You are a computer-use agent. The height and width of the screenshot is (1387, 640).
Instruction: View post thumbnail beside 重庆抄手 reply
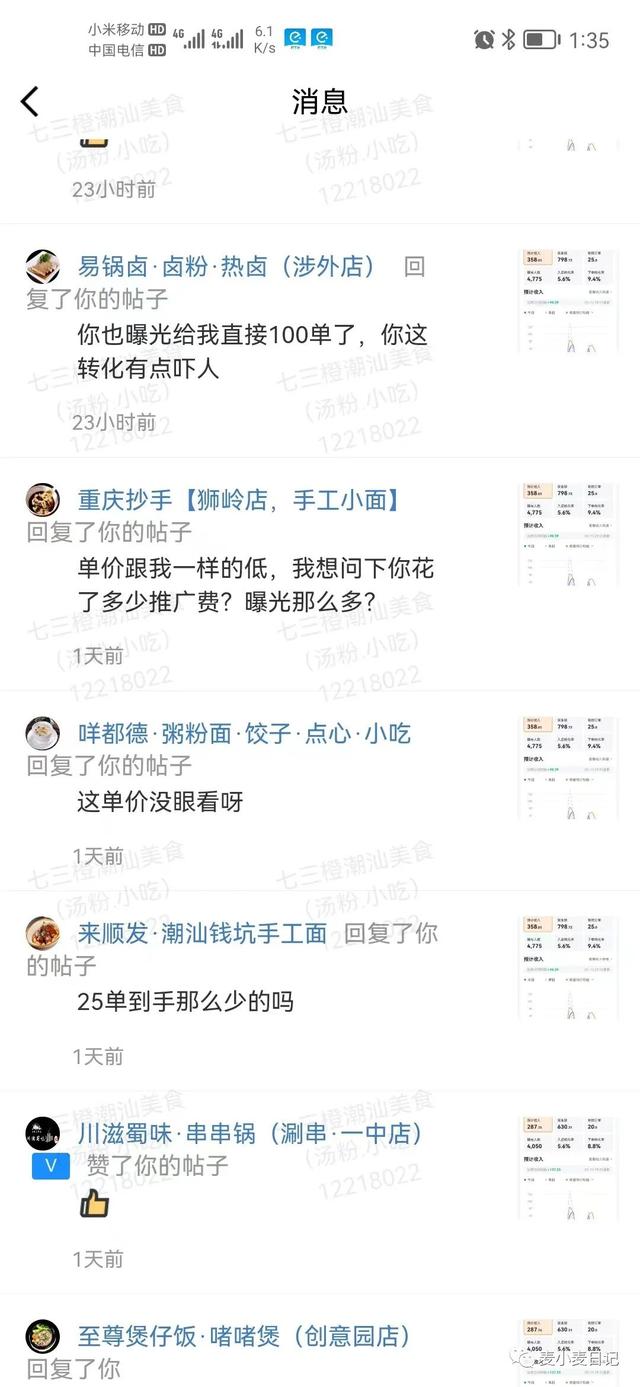[x=568, y=535]
